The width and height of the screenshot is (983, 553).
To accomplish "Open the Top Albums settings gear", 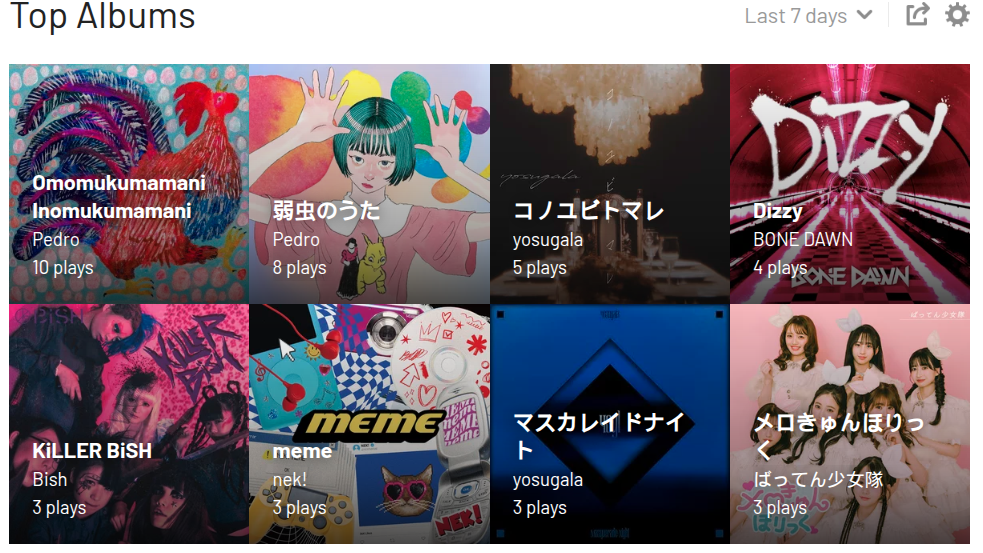I will tap(957, 15).
